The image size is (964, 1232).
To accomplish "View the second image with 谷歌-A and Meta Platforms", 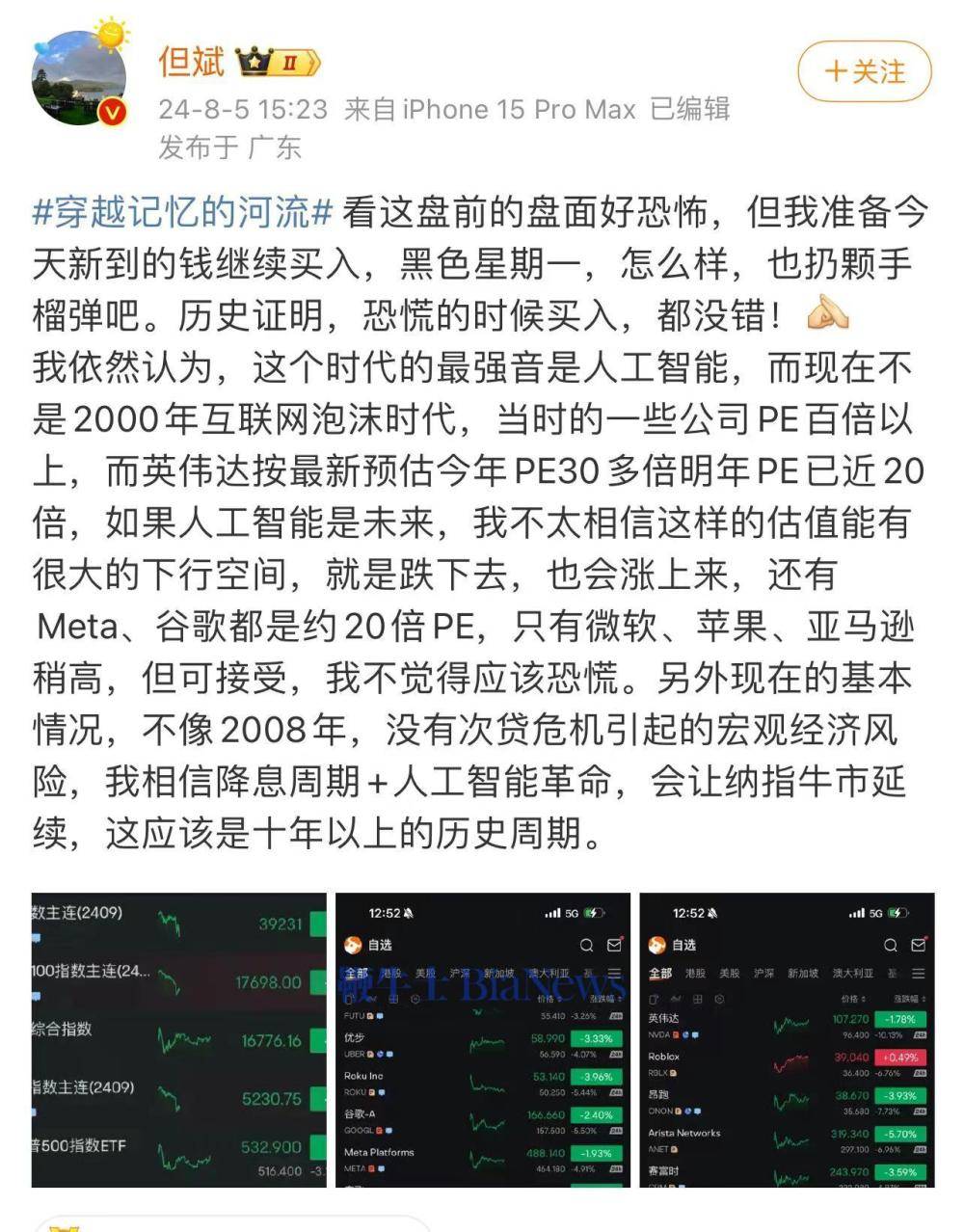I will pos(482,1039).
